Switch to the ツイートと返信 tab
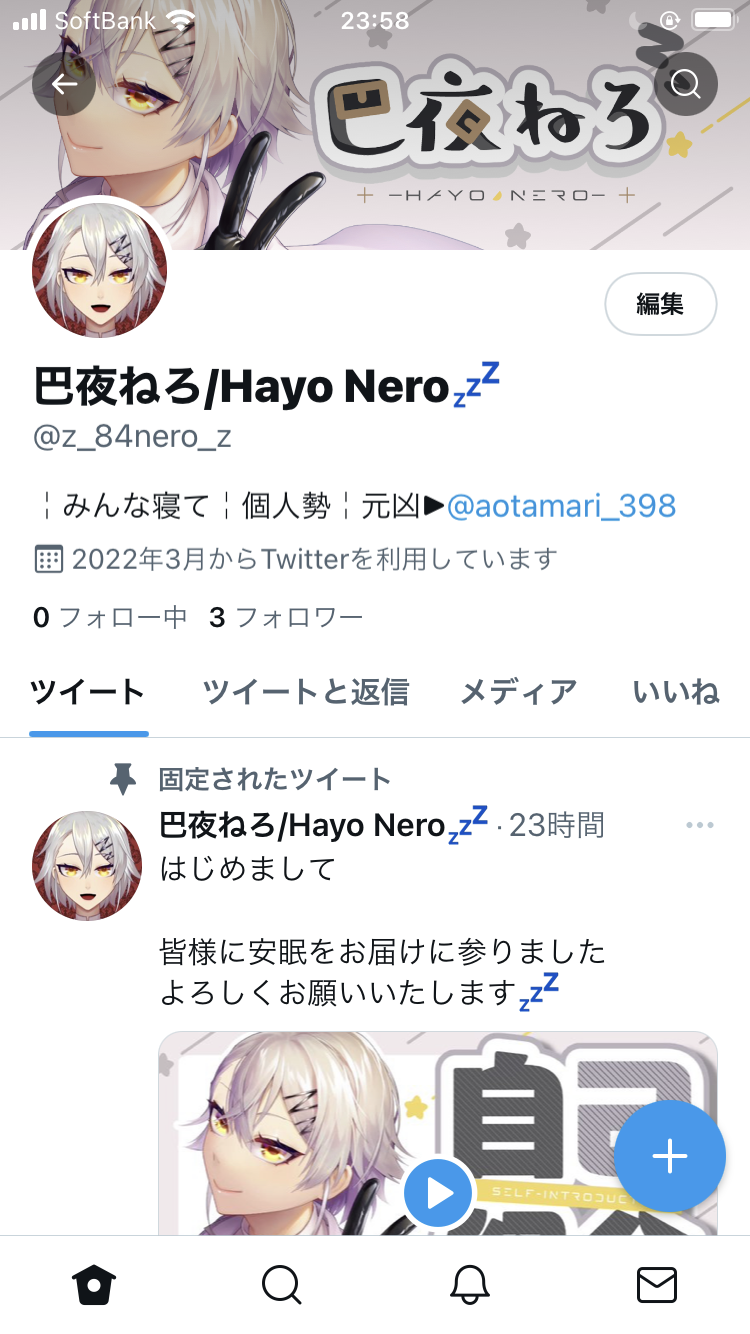This screenshot has height=1334, width=750. coord(305,692)
